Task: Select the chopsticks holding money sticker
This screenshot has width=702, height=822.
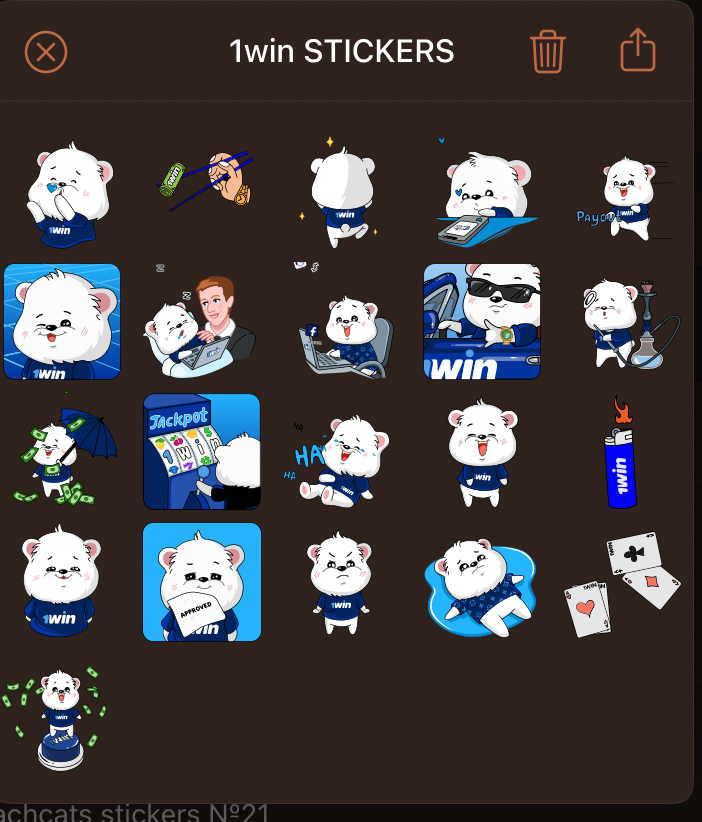Action: click(203, 188)
